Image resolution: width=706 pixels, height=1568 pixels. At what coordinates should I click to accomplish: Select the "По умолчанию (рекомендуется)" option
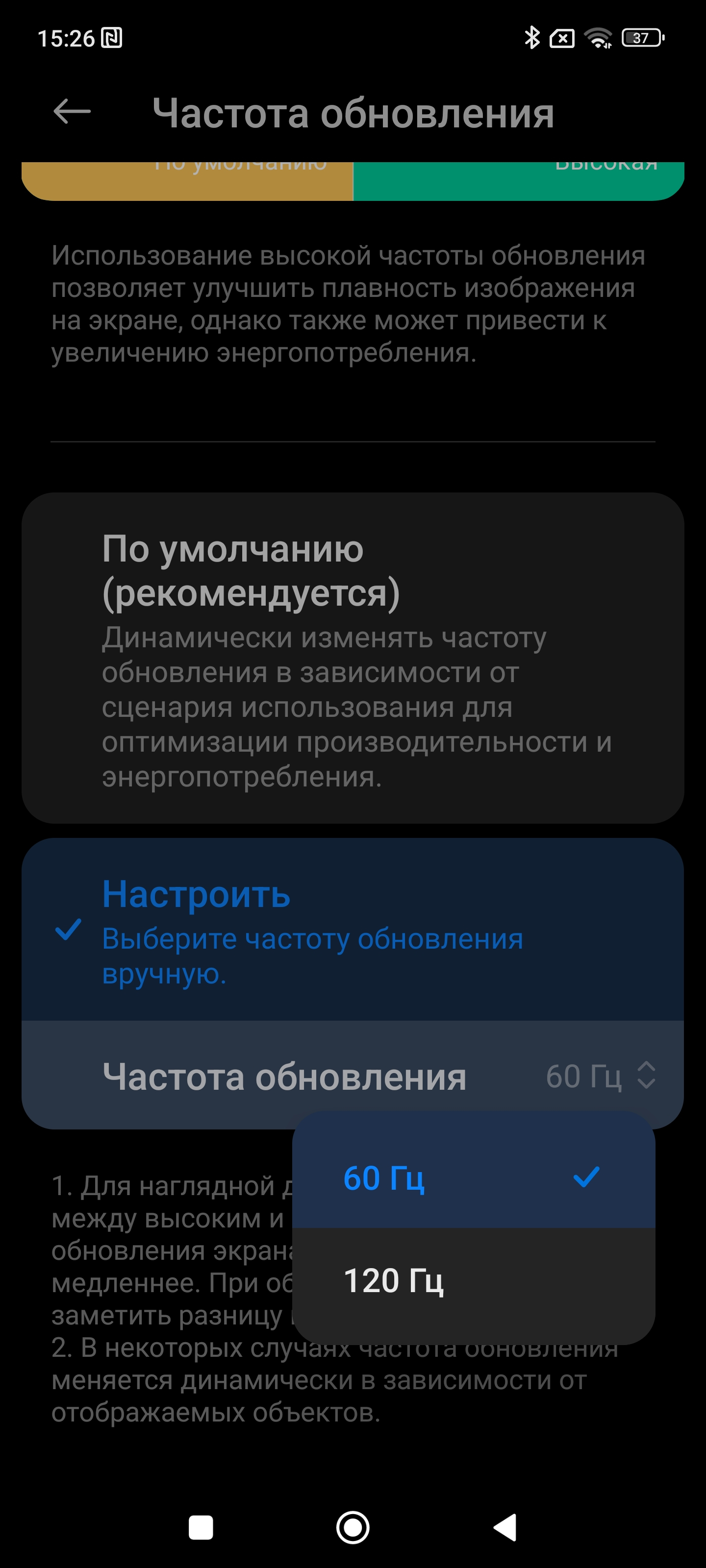click(x=353, y=658)
